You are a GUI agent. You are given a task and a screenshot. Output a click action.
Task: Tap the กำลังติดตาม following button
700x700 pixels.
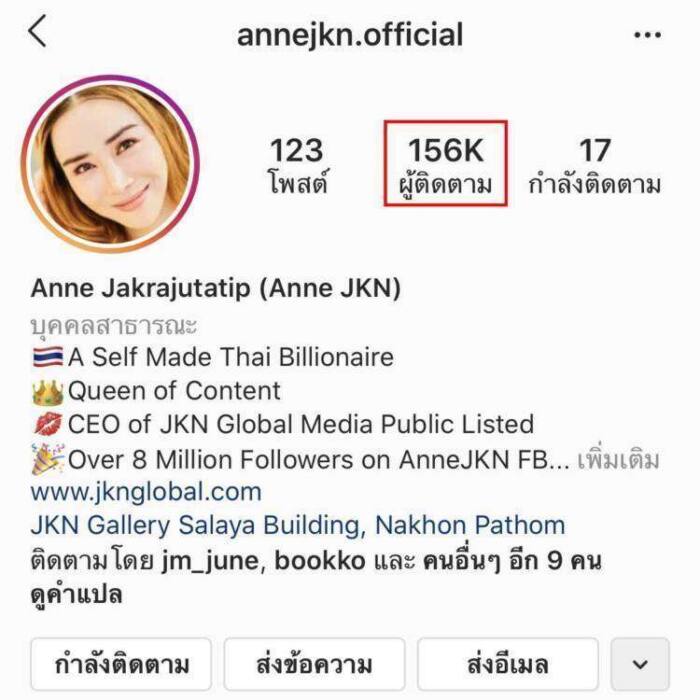[x=121, y=665]
